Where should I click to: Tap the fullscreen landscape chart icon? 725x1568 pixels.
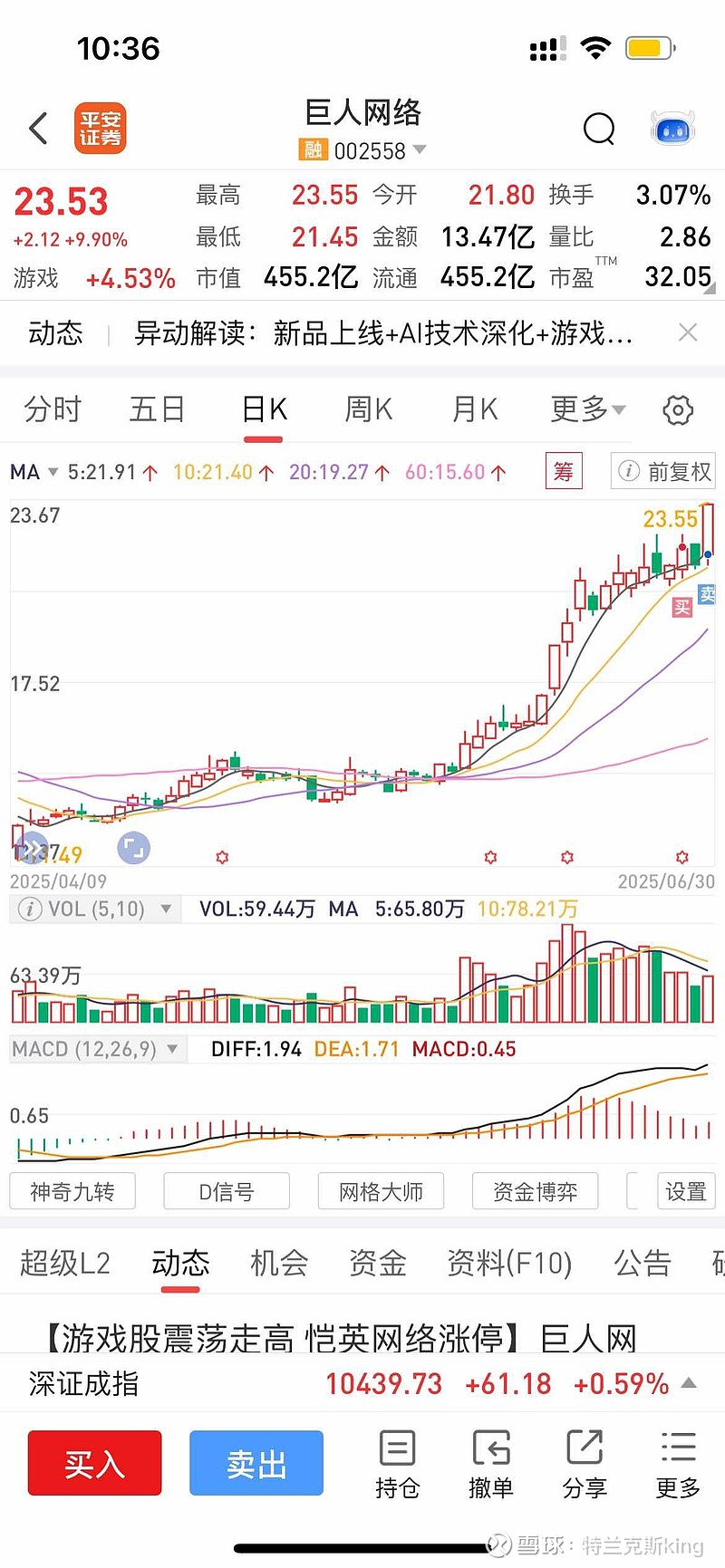tap(133, 848)
